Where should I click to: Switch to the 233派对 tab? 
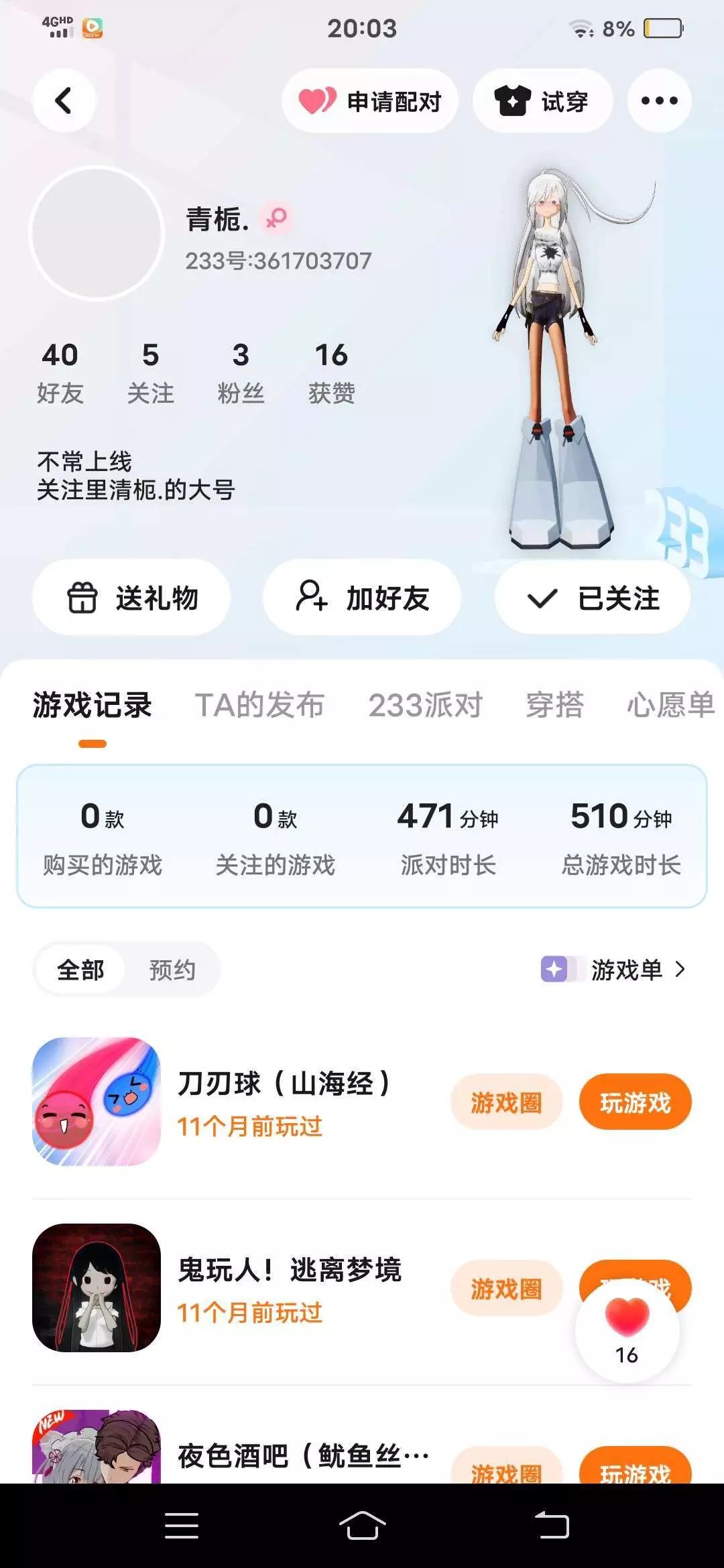[425, 705]
